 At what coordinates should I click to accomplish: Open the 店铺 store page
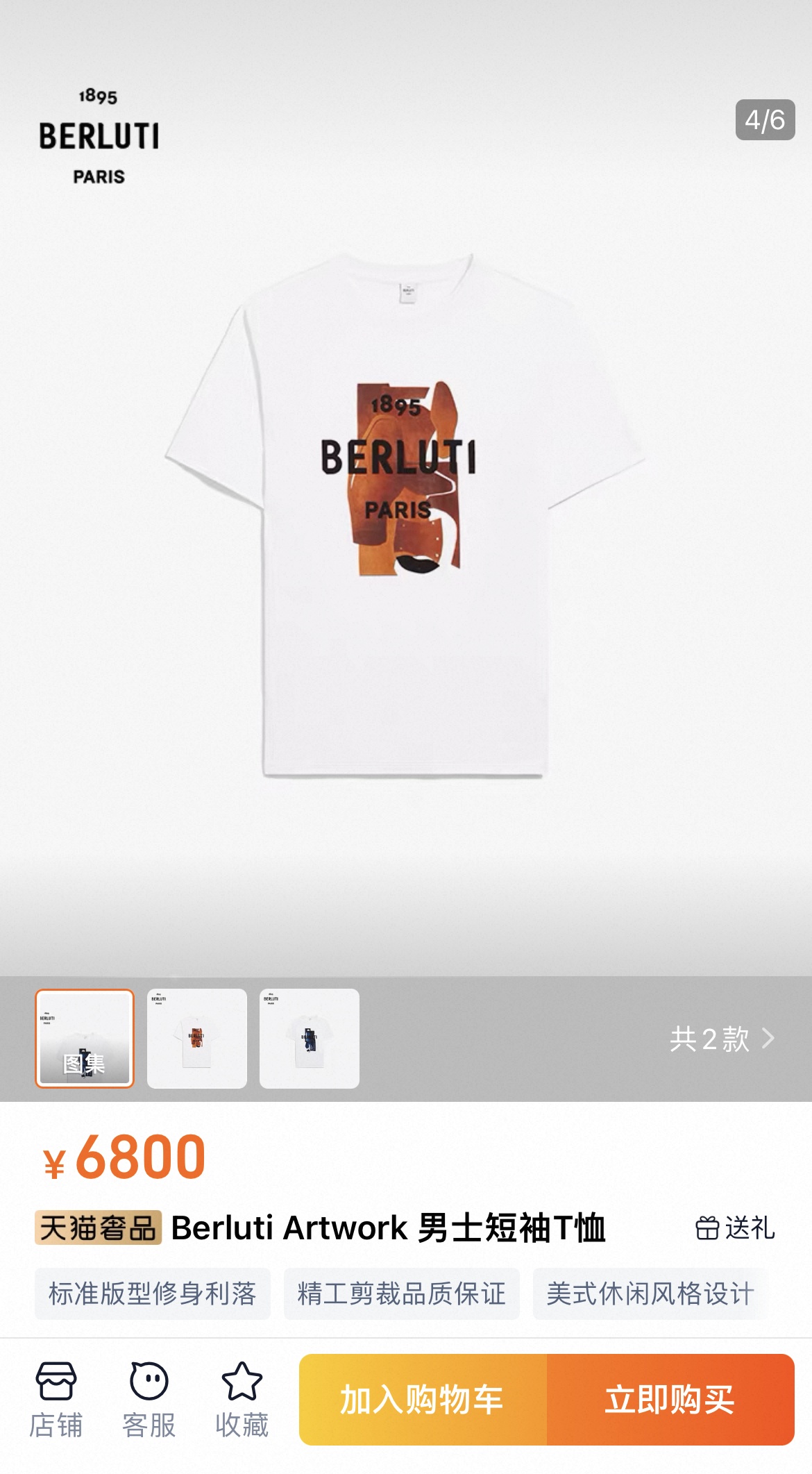[56, 1399]
